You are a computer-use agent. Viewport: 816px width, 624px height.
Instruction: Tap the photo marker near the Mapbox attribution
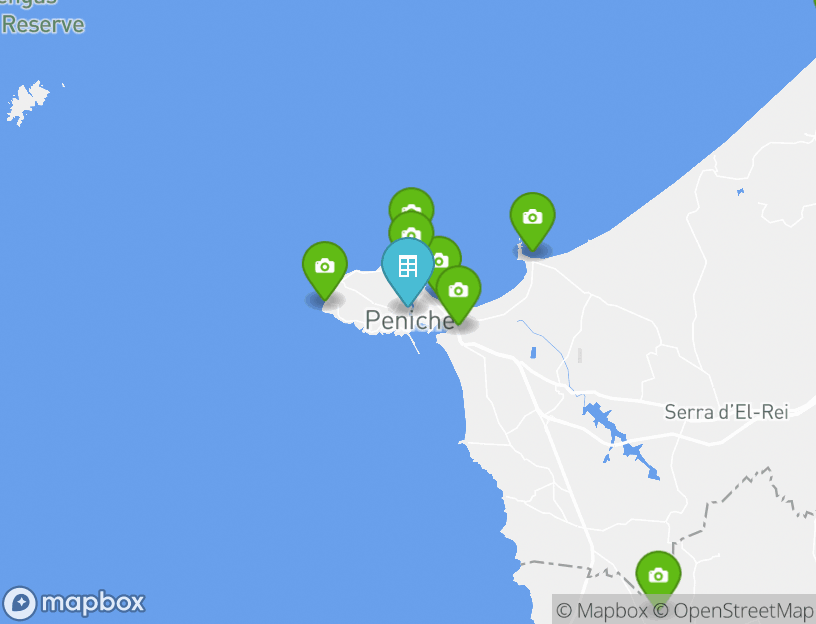coord(657,575)
